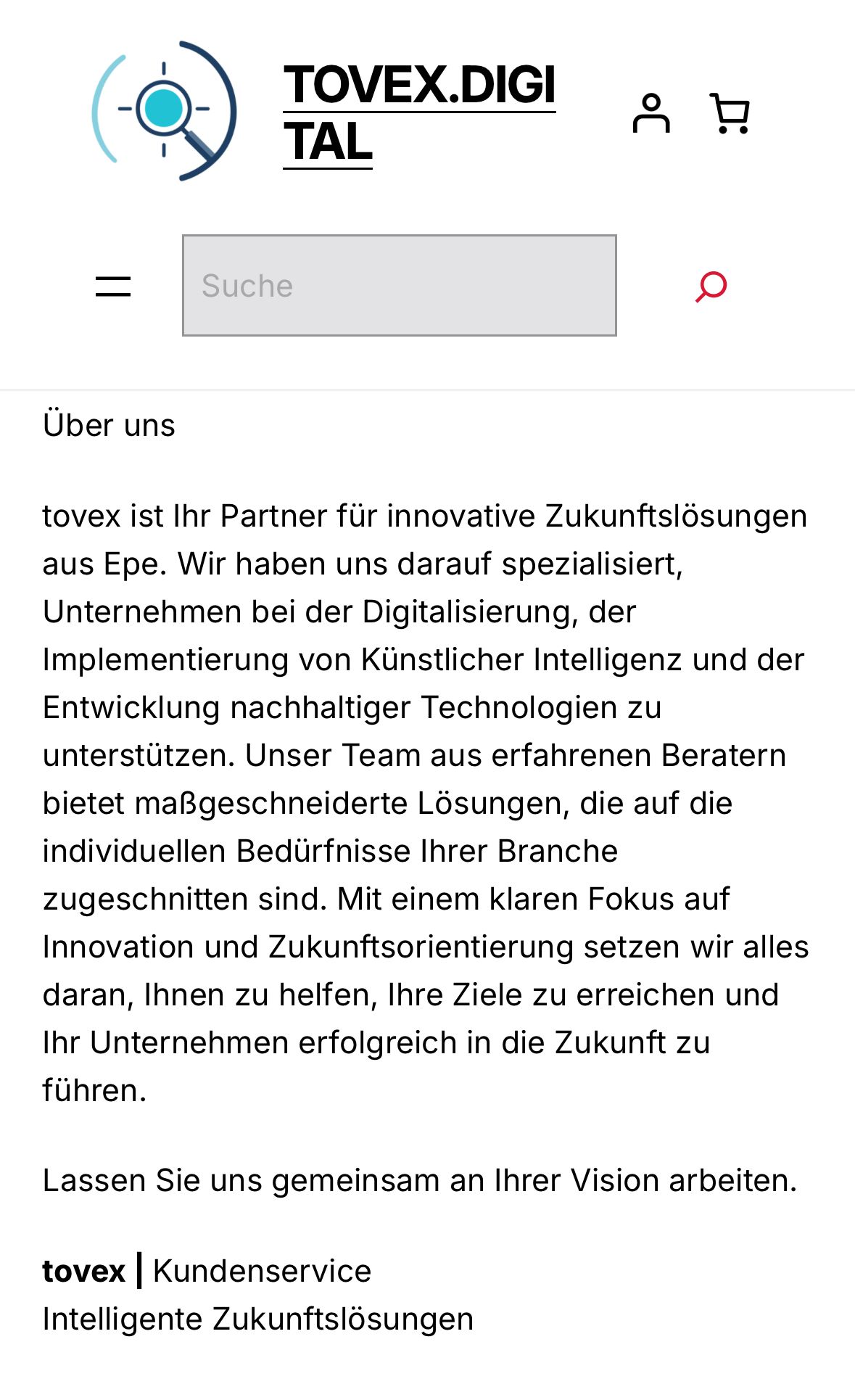855x1400 pixels.
Task: Submit search with the red magnifier icon
Action: click(711, 286)
